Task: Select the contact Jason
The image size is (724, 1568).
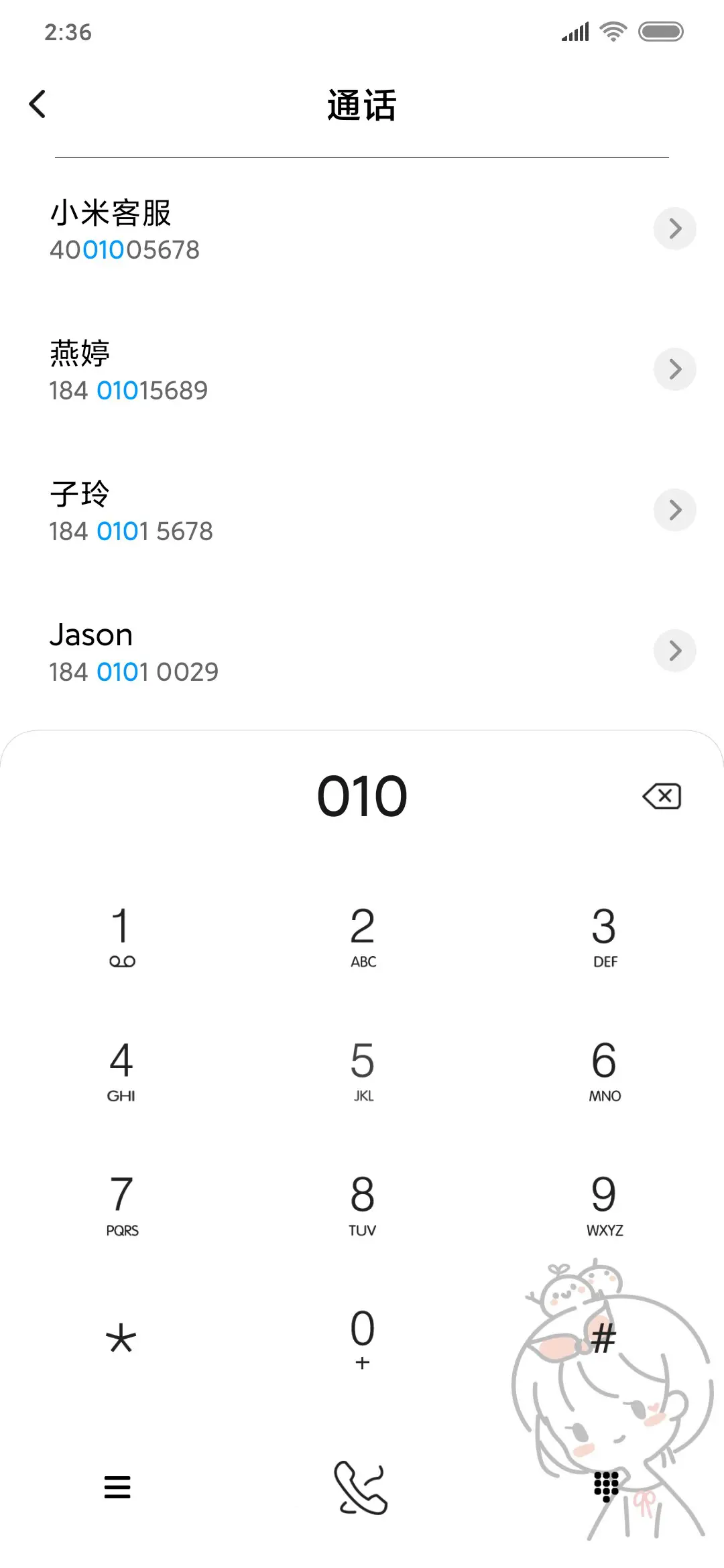Action: point(92,634)
